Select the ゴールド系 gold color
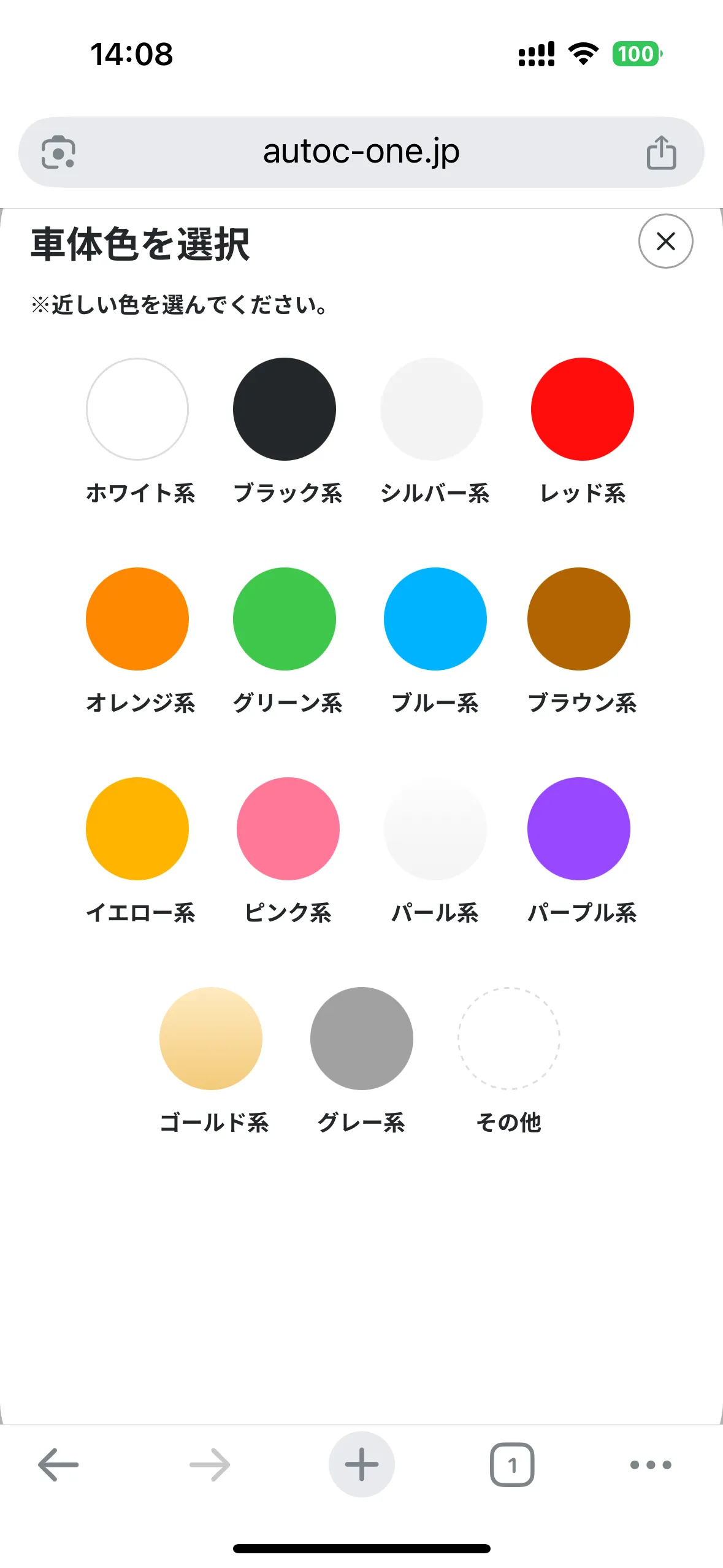Screen dimensions: 723x1568 [x=211, y=1038]
